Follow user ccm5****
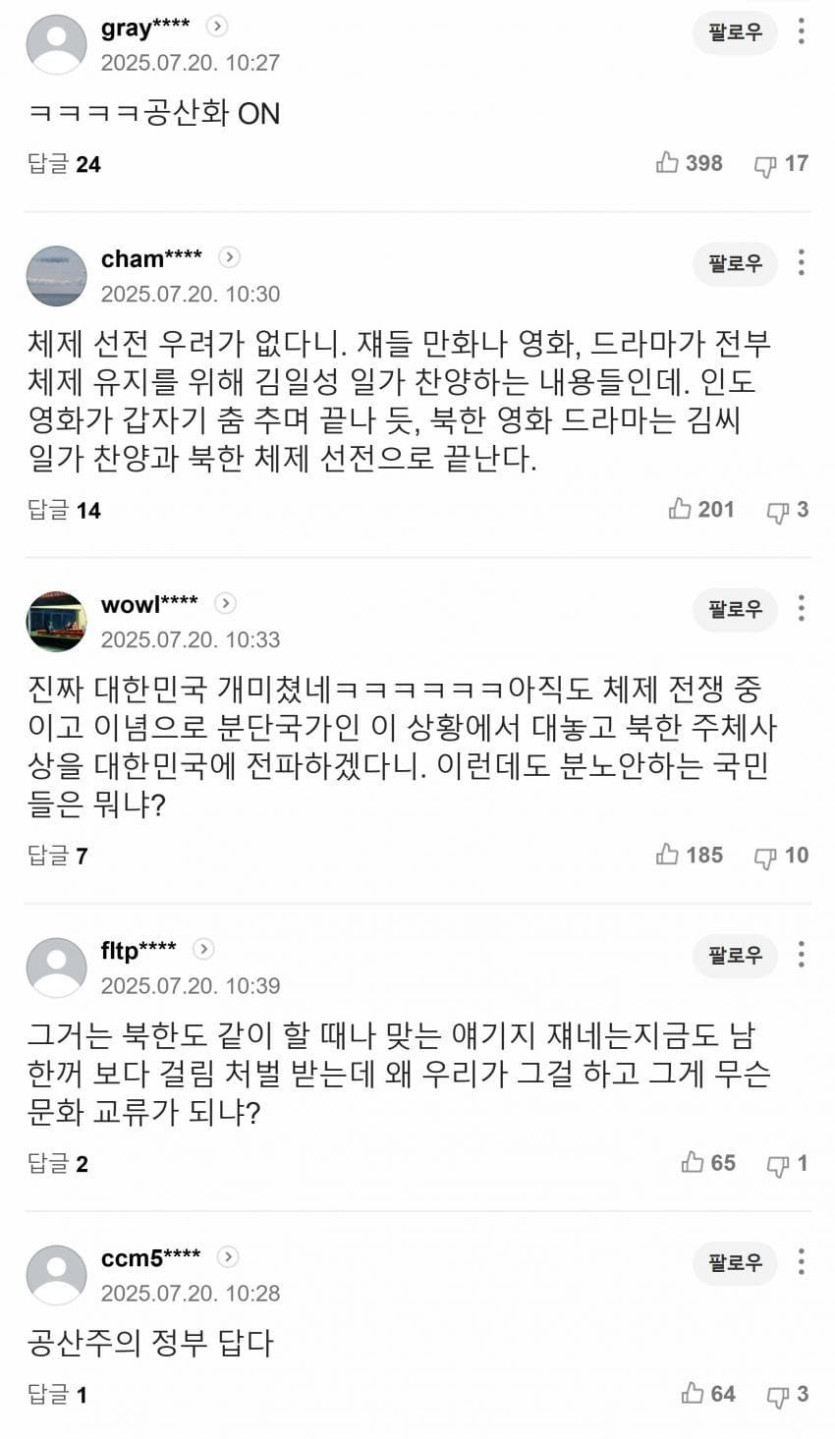Image resolution: width=835 pixels, height=1439 pixels. click(x=735, y=1263)
